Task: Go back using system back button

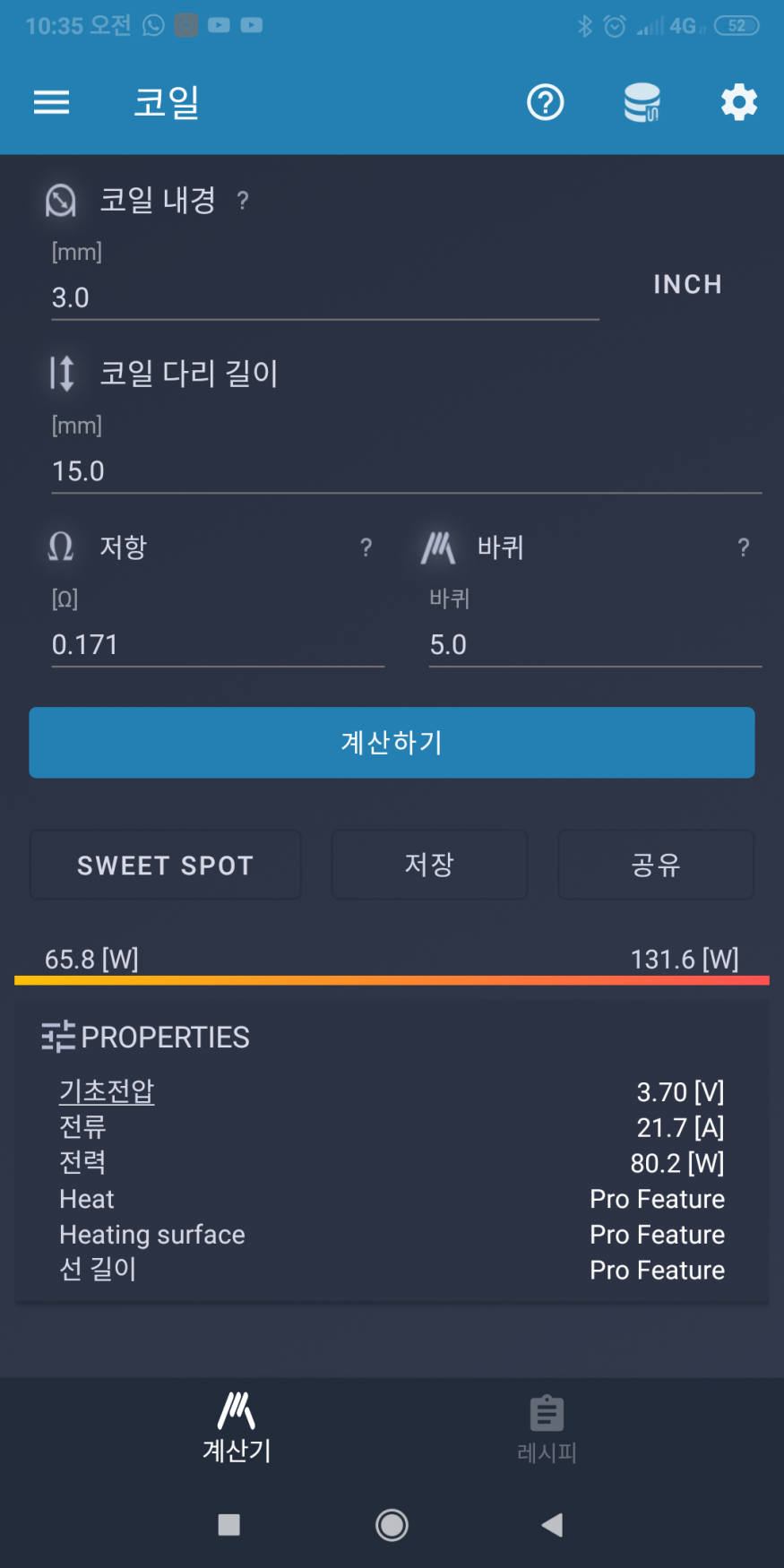Action: coord(552,1524)
